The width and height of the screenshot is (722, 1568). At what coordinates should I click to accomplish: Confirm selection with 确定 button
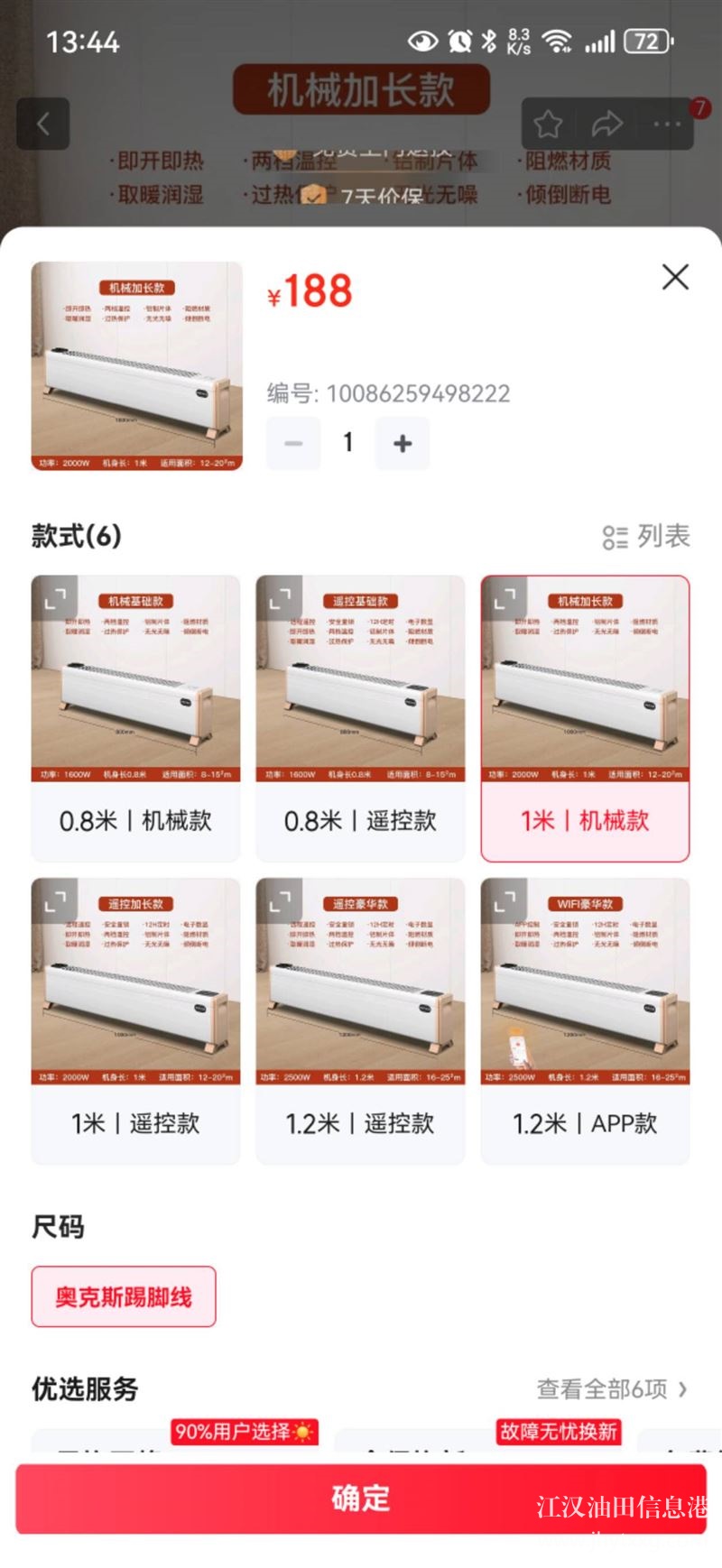pos(360,1498)
